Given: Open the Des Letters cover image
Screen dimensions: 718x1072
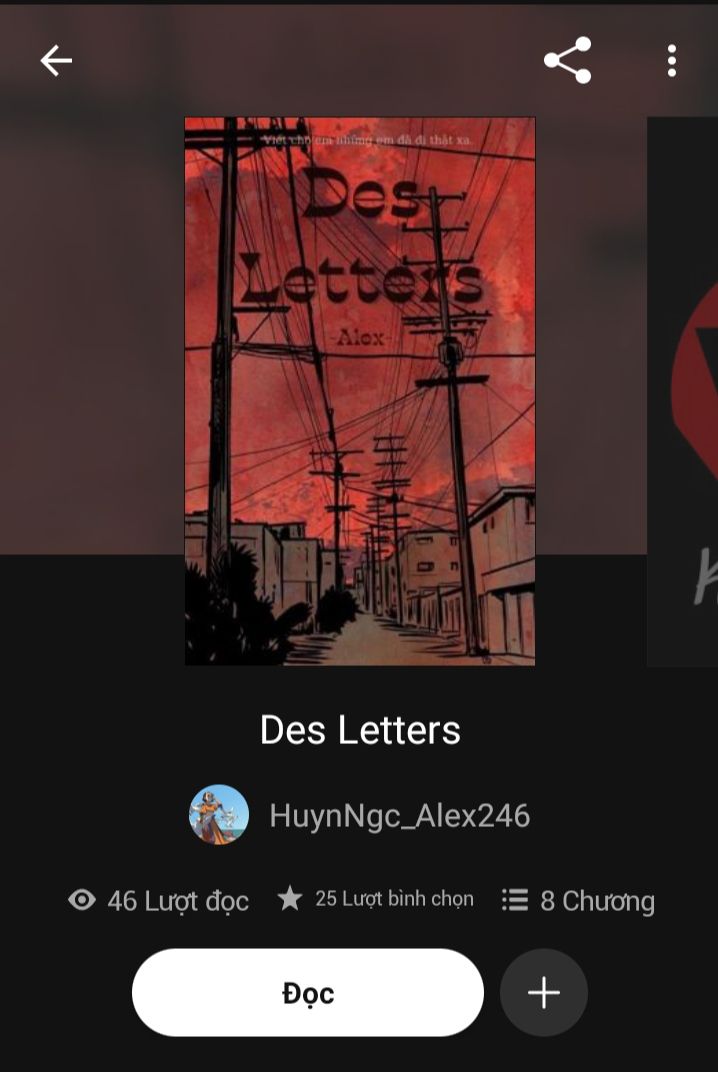Looking at the screenshot, I should tap(360, 391).
